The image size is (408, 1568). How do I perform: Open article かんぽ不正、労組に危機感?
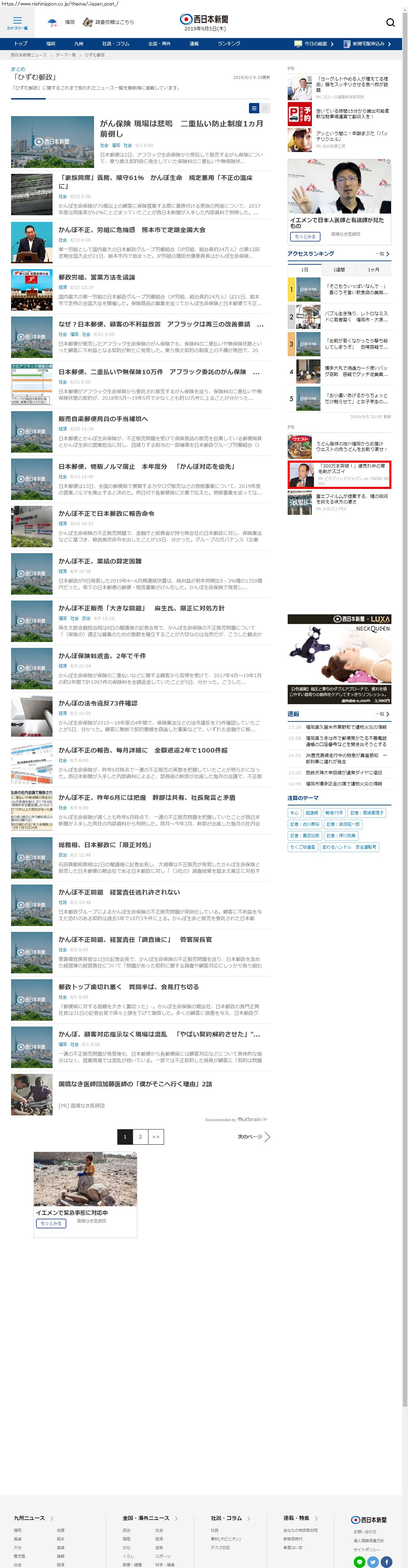pos(131,230)
